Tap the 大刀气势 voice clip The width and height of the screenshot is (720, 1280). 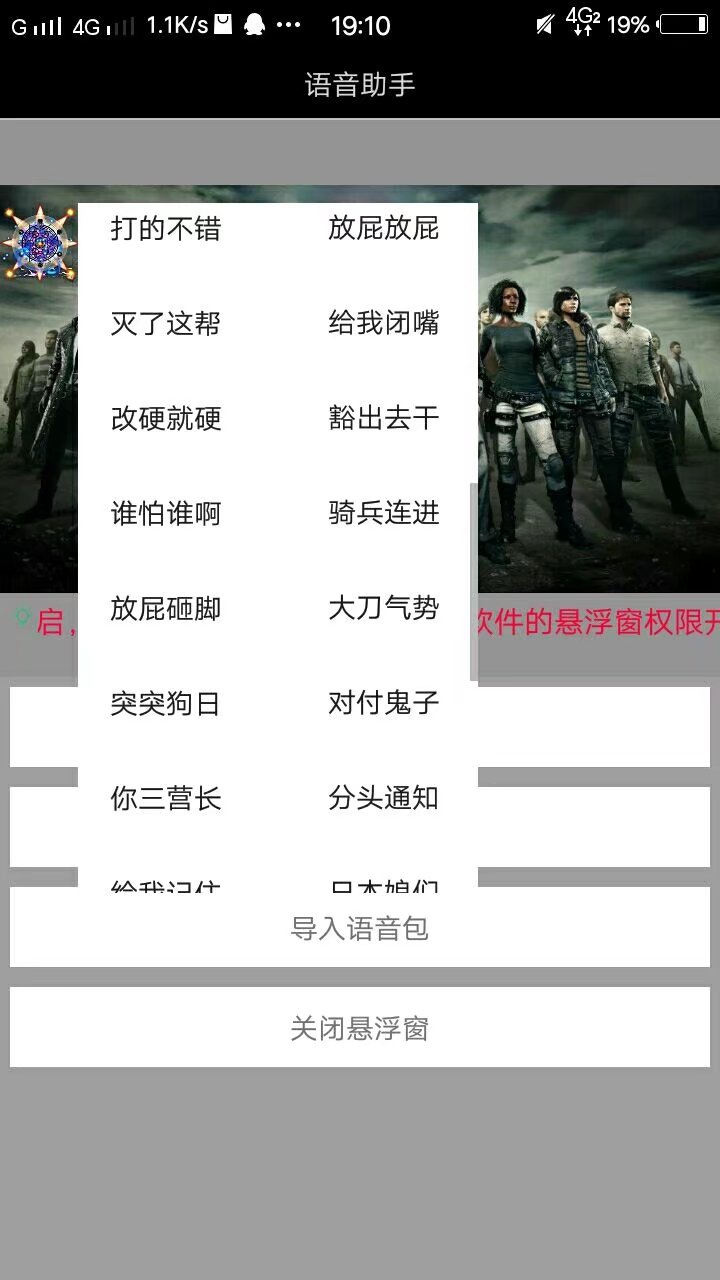pos(384,609)
